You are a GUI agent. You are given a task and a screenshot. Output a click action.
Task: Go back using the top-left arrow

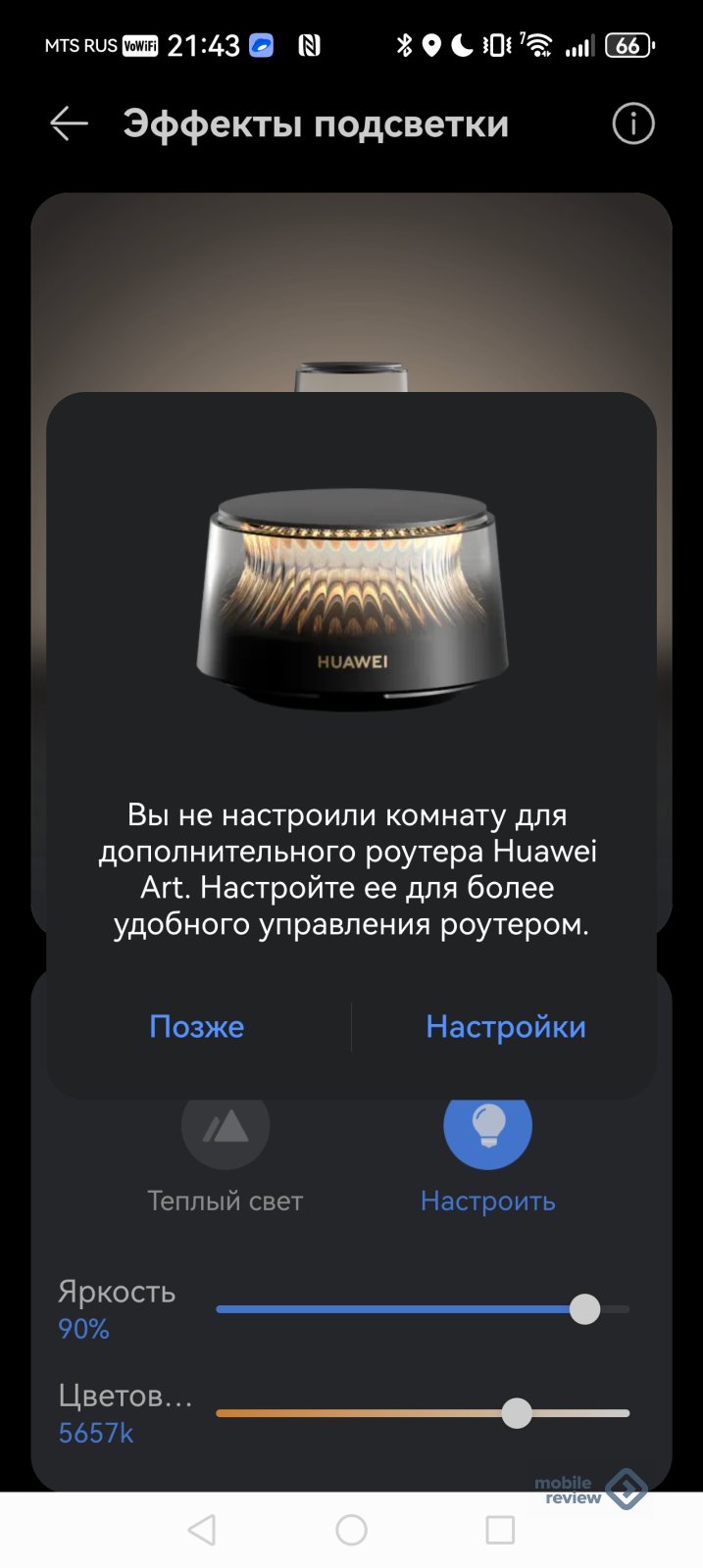tap(69, 124)
